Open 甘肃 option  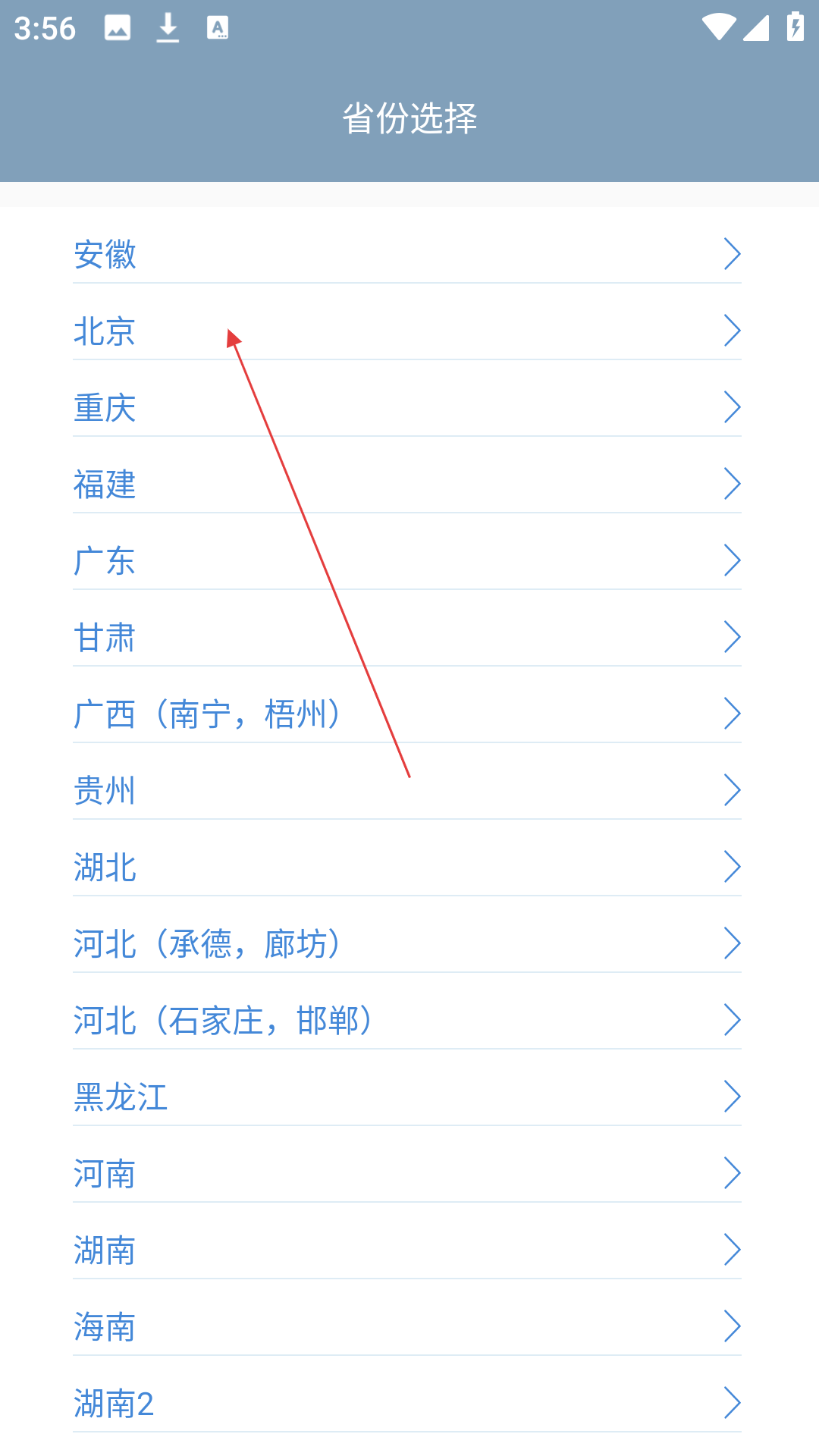(407, 637)
